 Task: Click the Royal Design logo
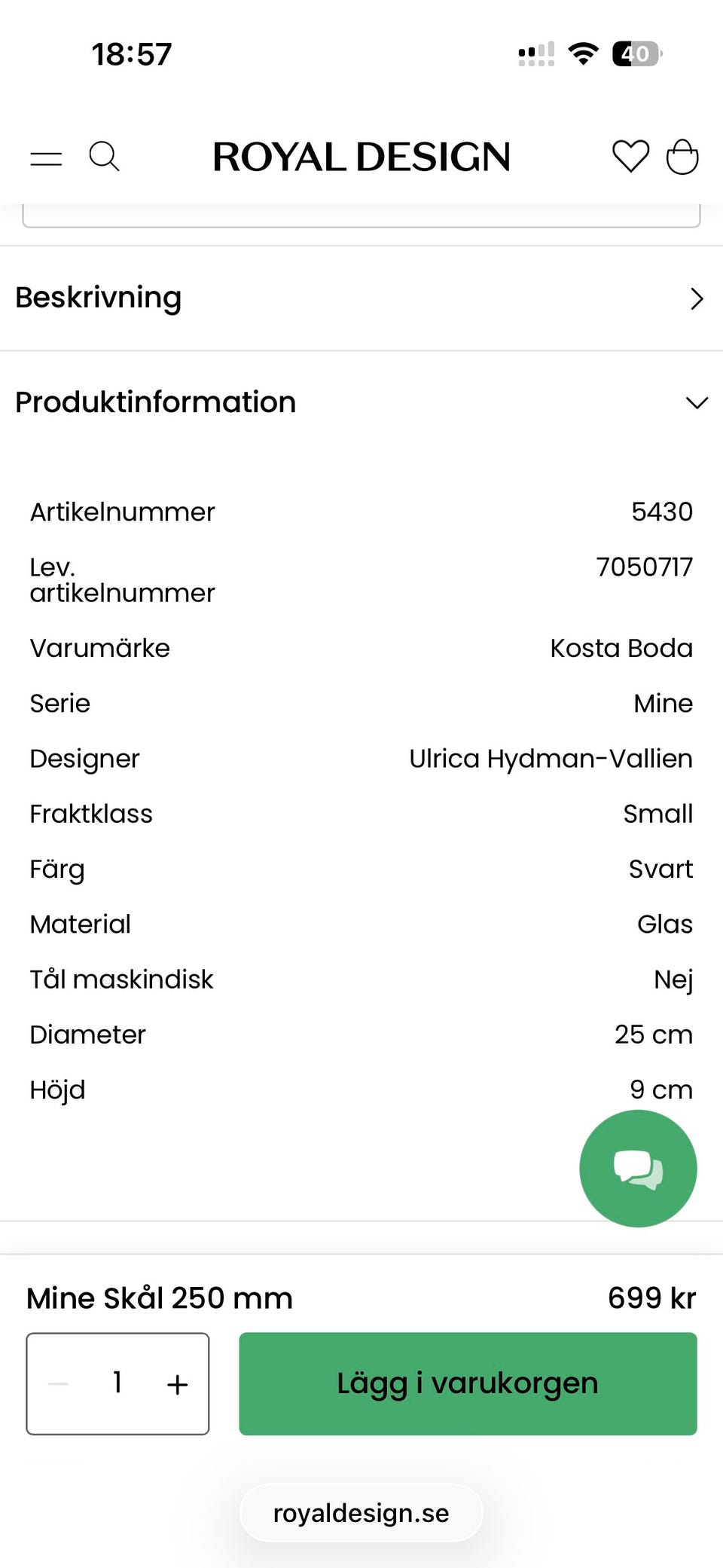pos(362,157)
